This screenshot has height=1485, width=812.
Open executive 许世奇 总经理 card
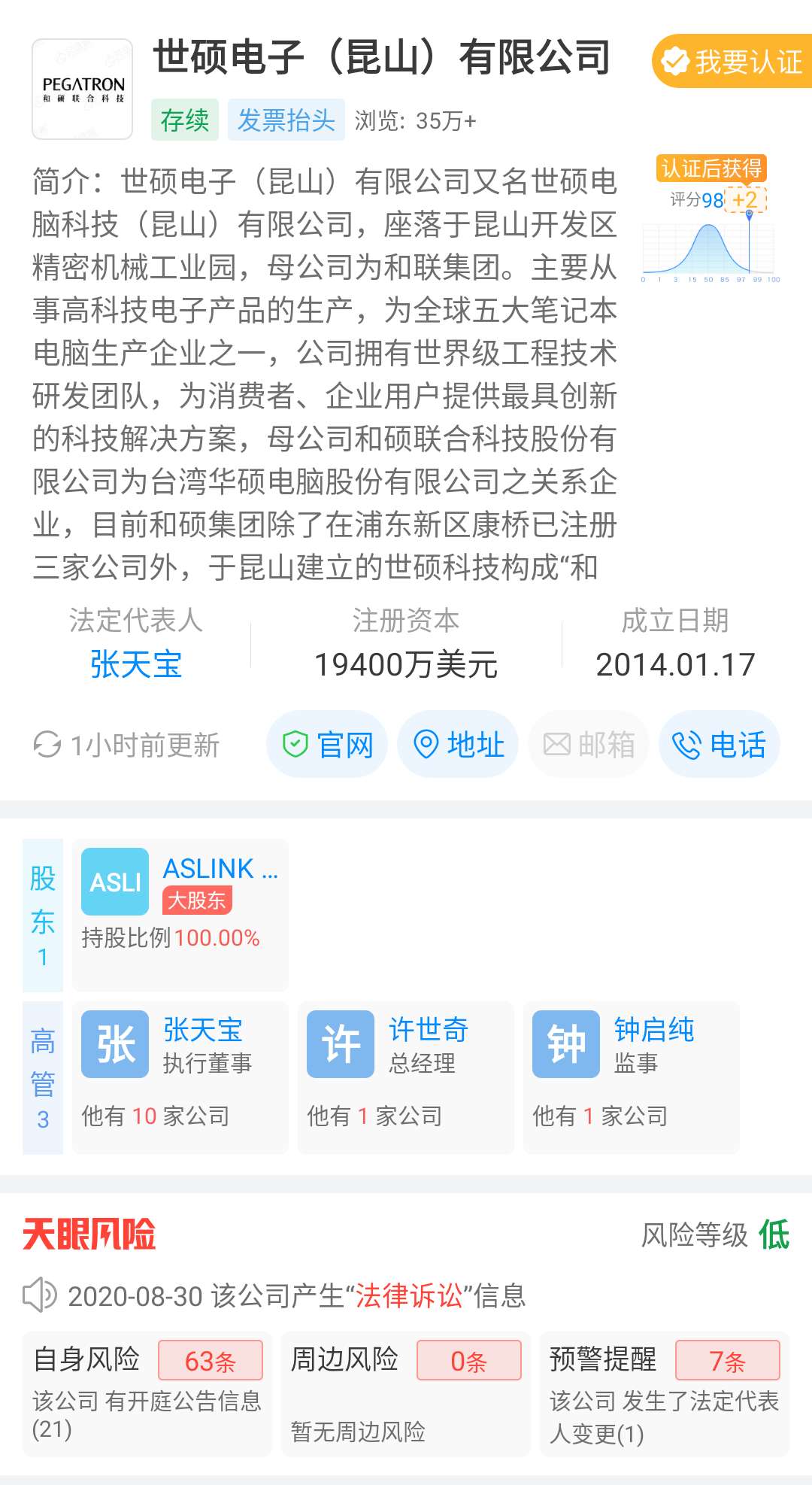click(406, 1077)
